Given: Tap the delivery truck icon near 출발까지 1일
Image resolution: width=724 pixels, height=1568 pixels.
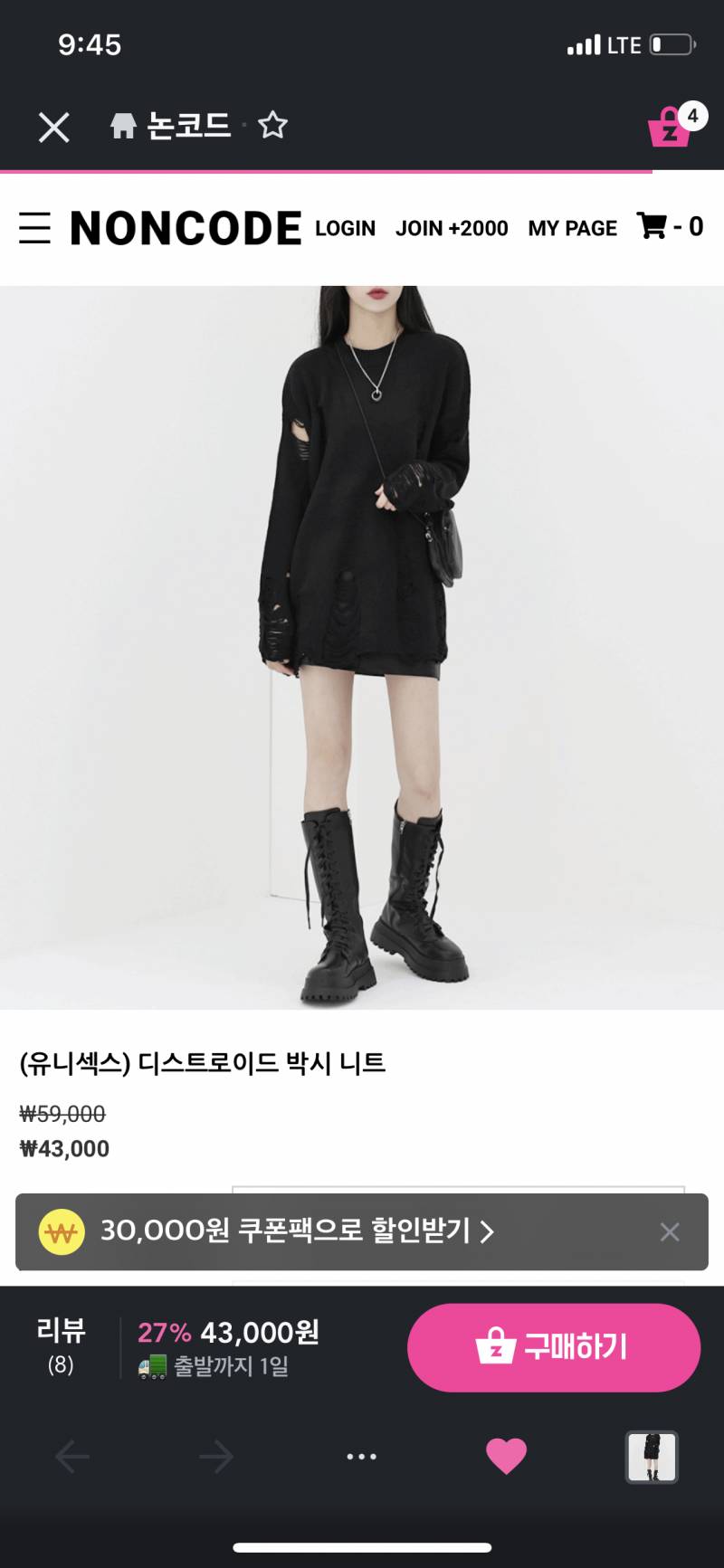Looking at the screenshot, I should [149, 1369].
